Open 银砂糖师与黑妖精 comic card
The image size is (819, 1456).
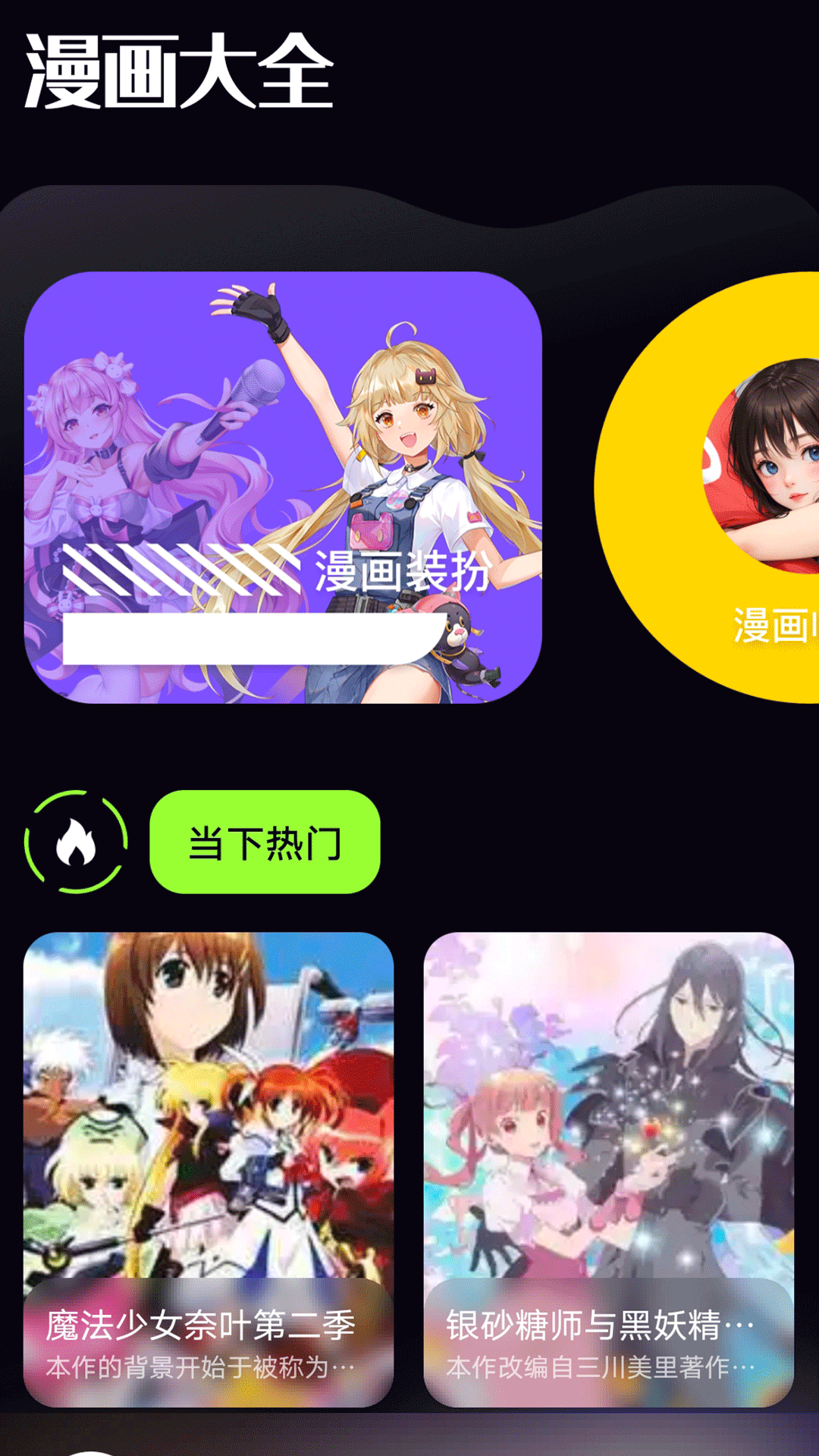point(608,1169)
